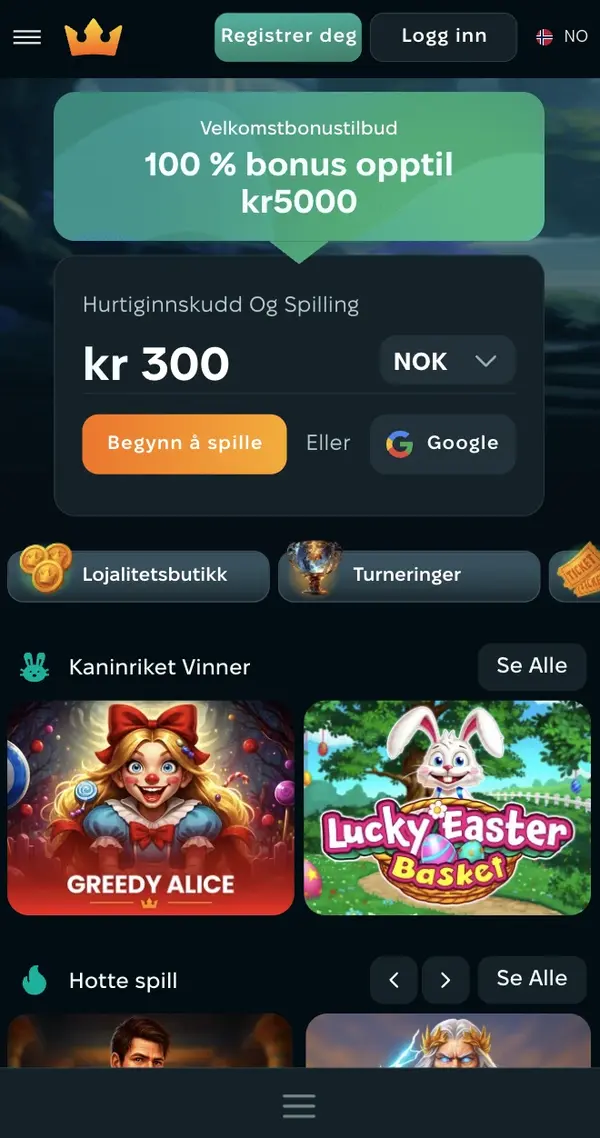
Task: Show next Hotte spill games
Action: click(x=445, y=980)
